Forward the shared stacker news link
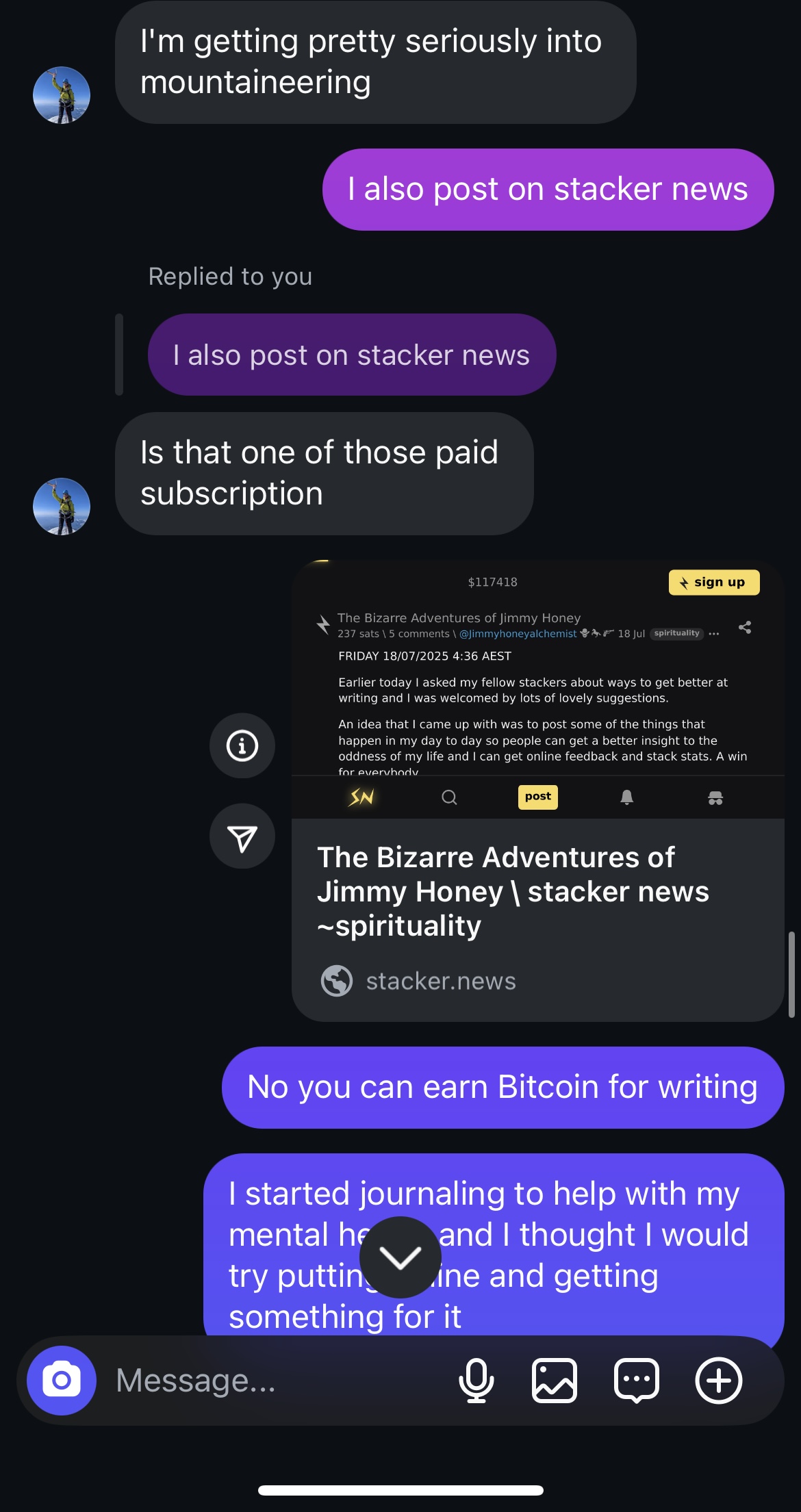 tap(242, 836)
